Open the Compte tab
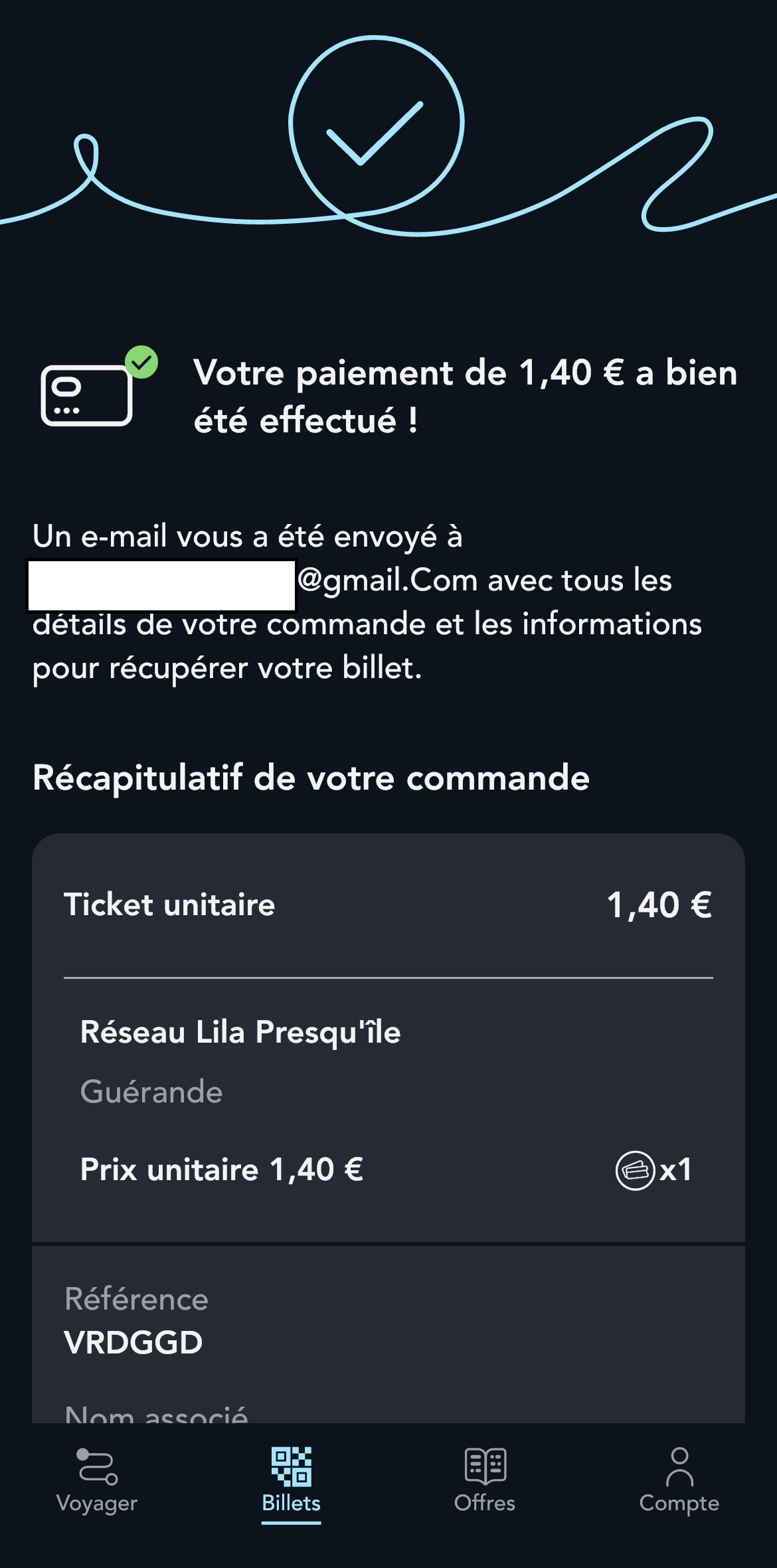 pos(679,1480)
